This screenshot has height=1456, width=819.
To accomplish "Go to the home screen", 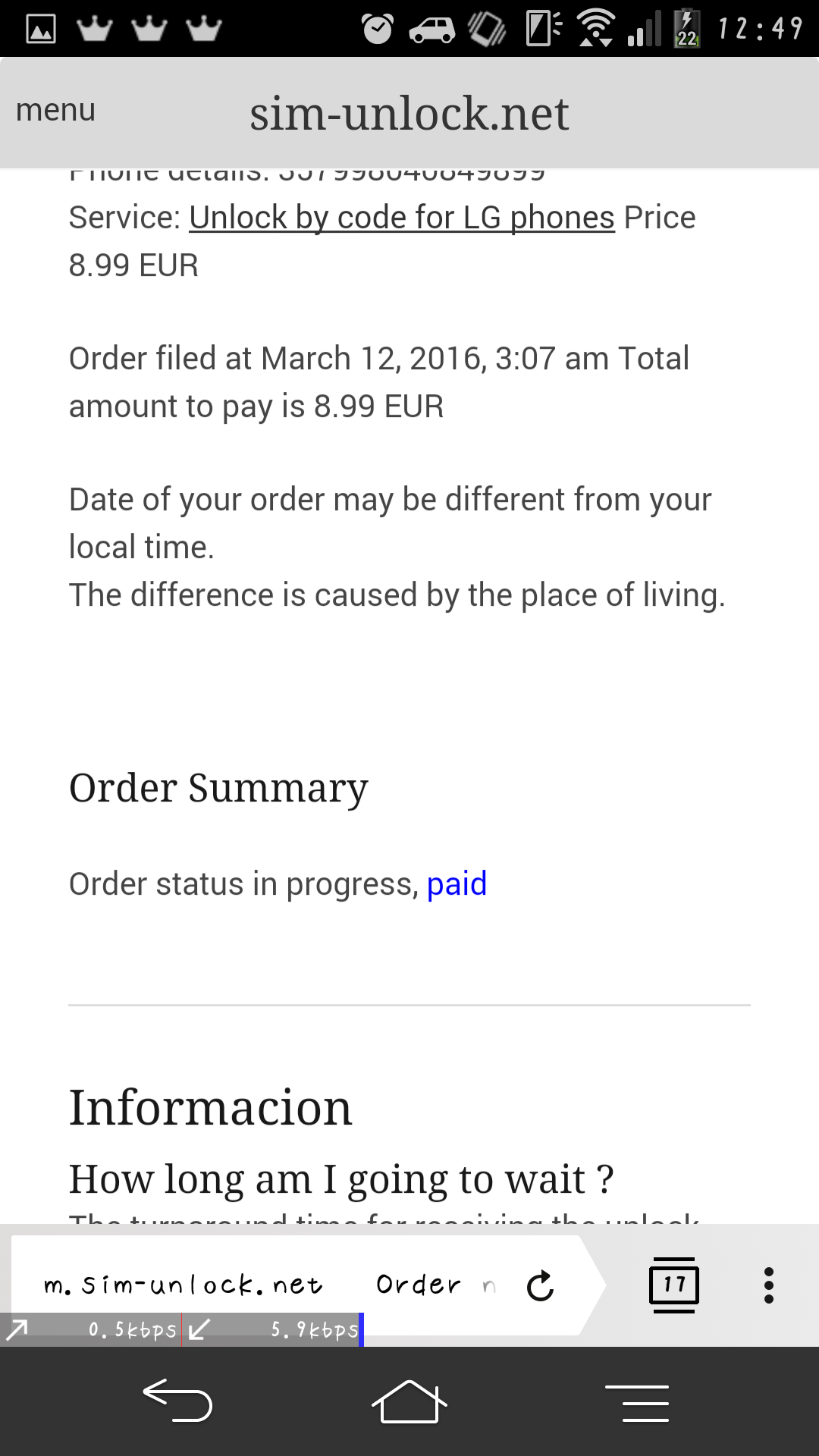I will [409, 1401].
